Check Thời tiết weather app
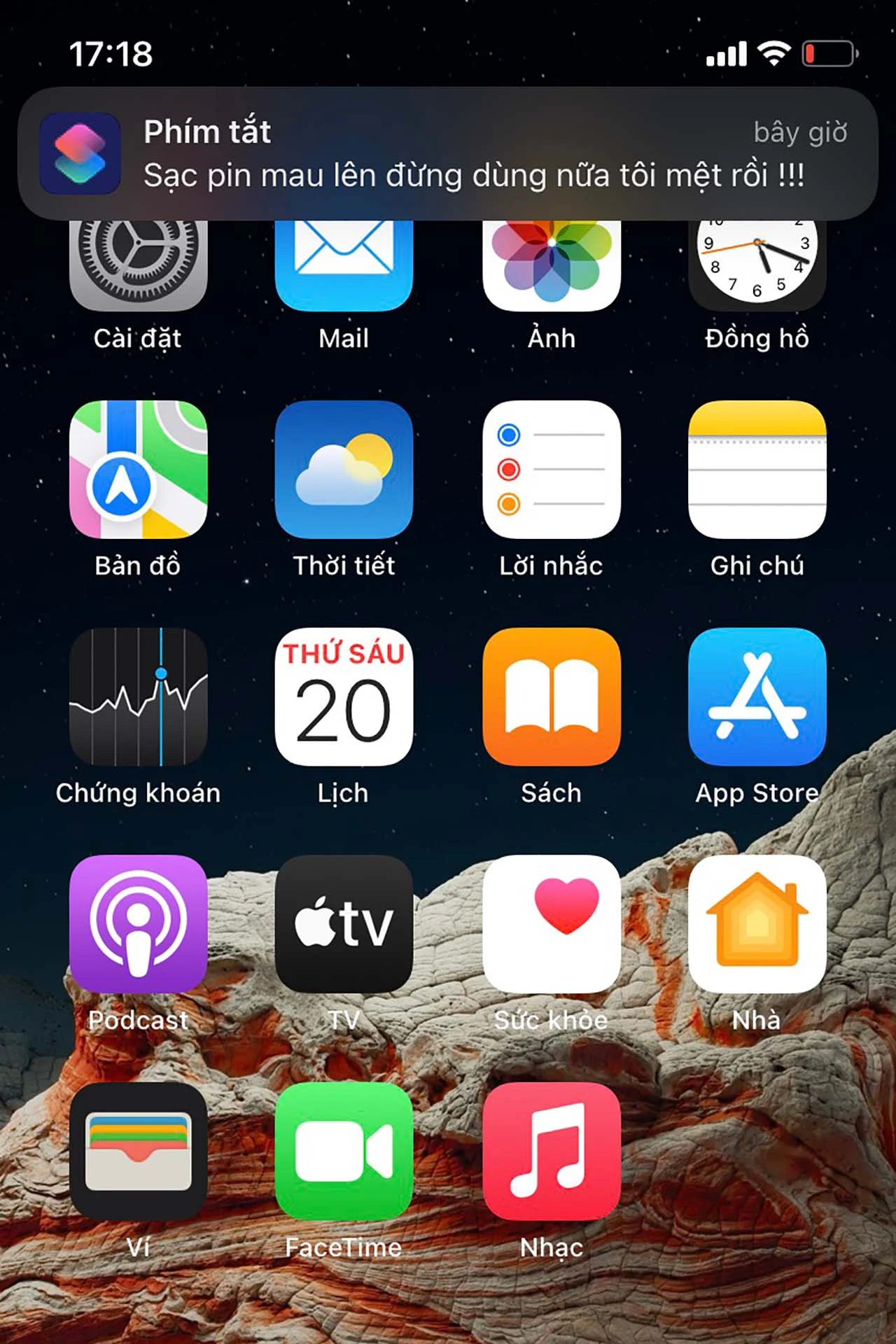The image size is (896, 1344). pyautogui.click(x=344, y=470)
